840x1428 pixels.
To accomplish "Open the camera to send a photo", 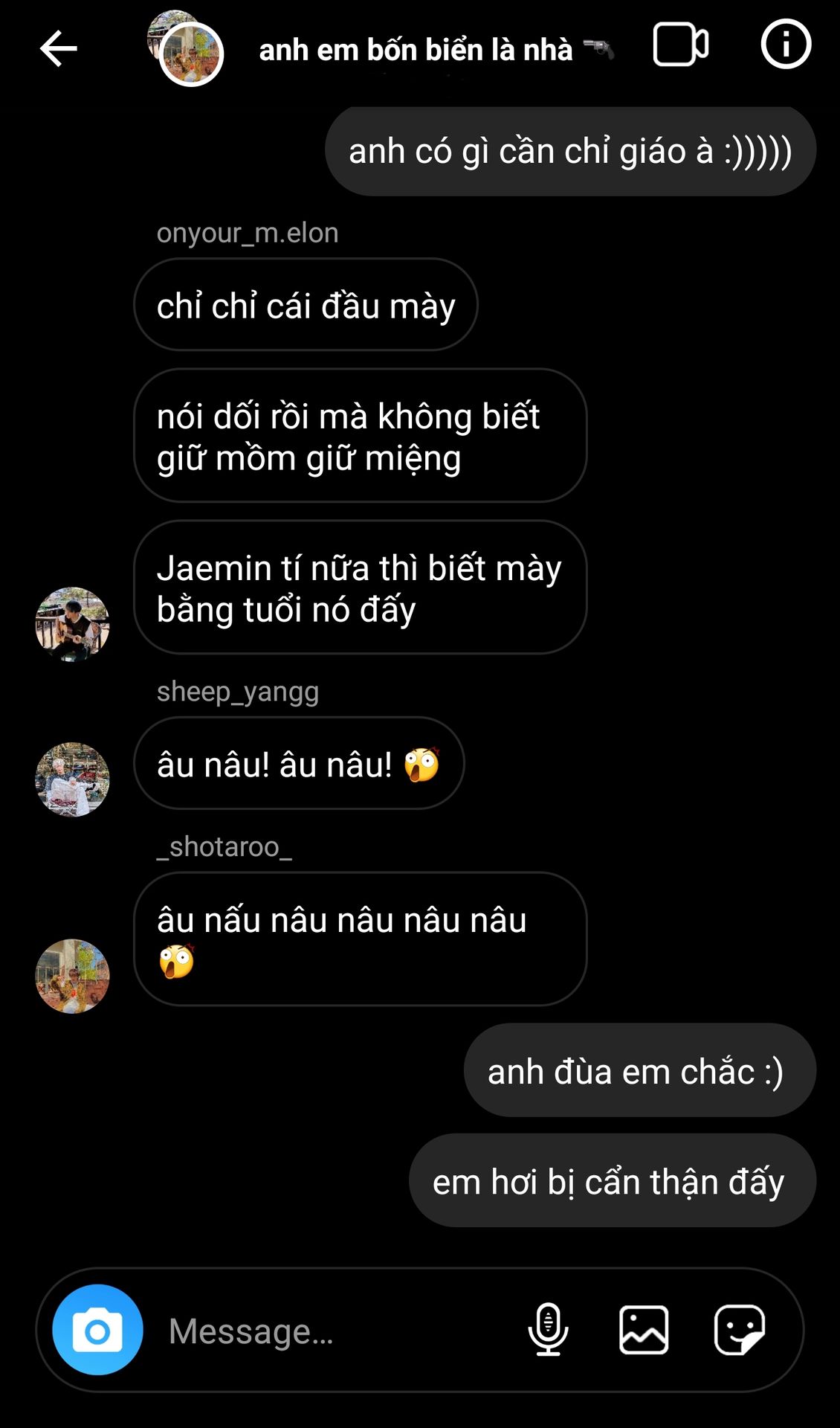I will [97, 1330].
